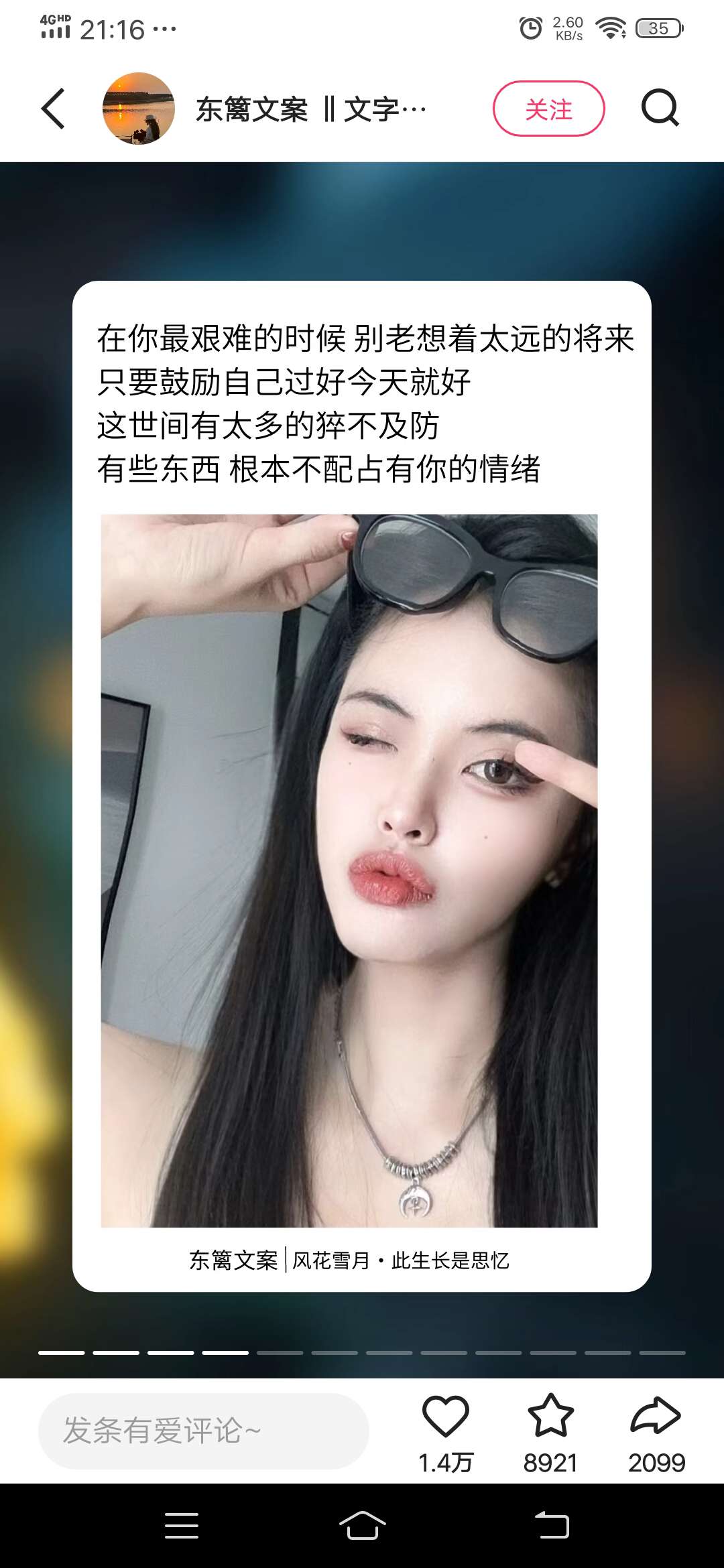Go back using the top-left arrow
This screenshot has height=1568, width=724.
(x=54, y=109)
